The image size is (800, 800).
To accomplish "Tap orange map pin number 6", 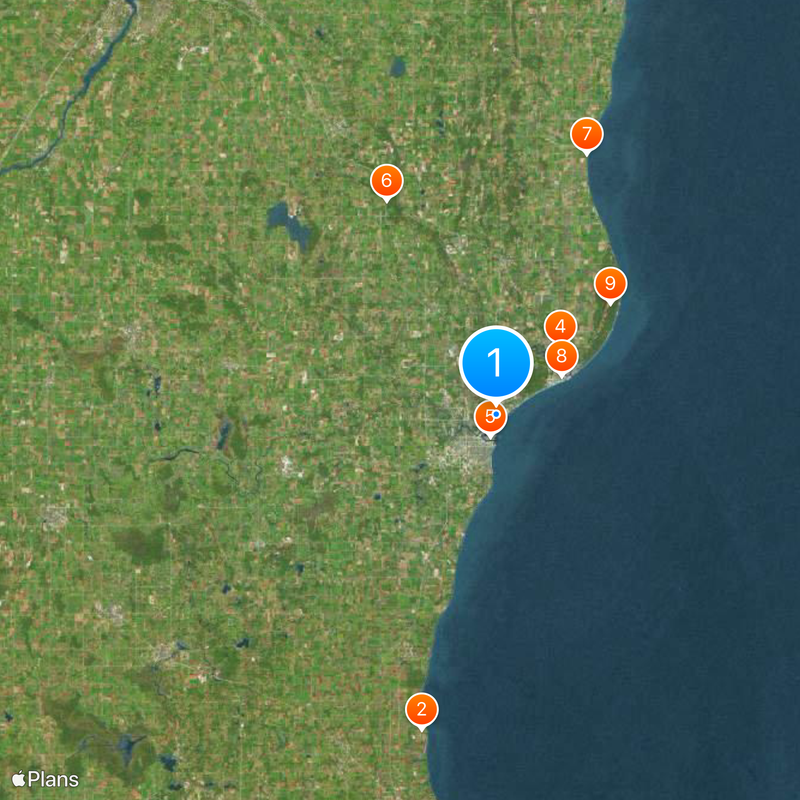I will [x=386, y=182].
